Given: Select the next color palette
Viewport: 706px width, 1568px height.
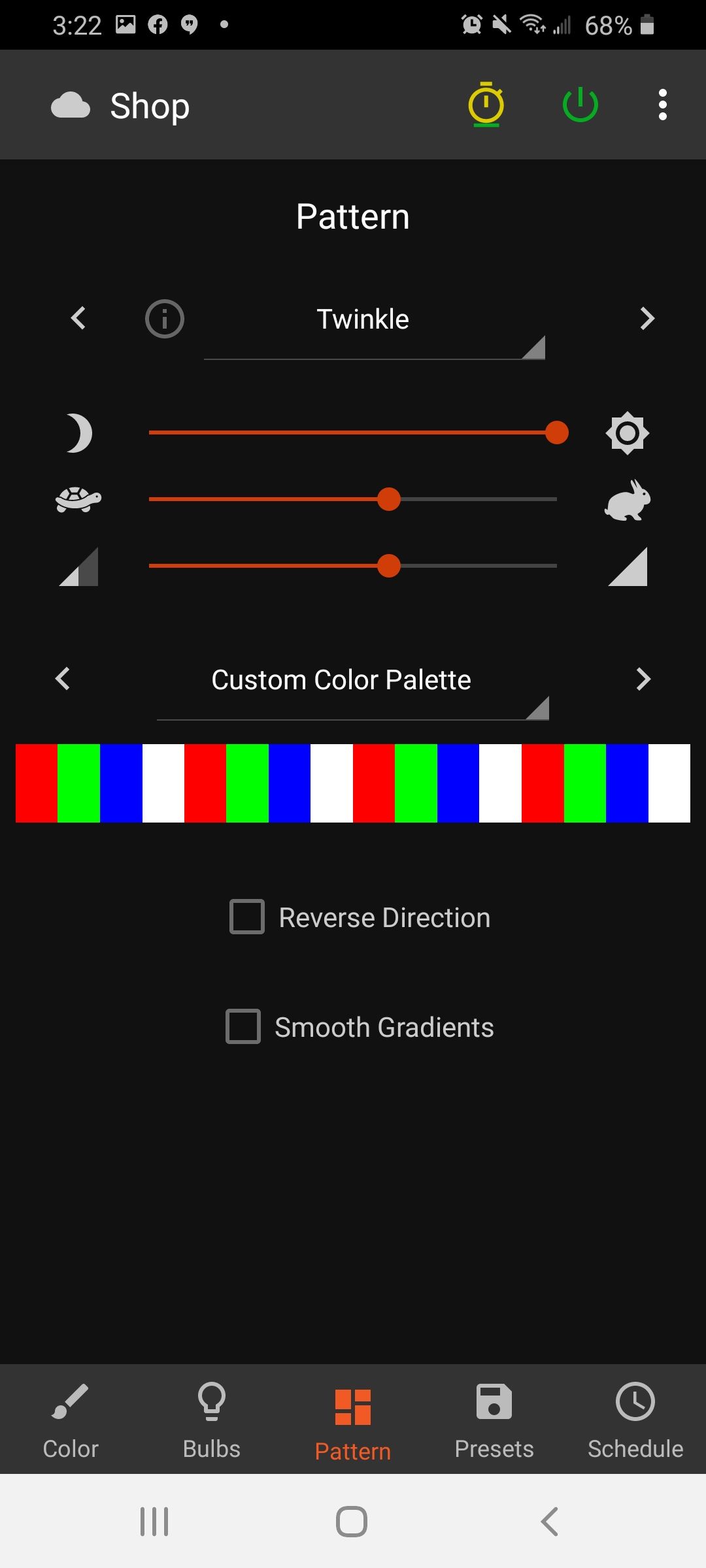Looking at the screenshot, I should [x=643, y=679].
